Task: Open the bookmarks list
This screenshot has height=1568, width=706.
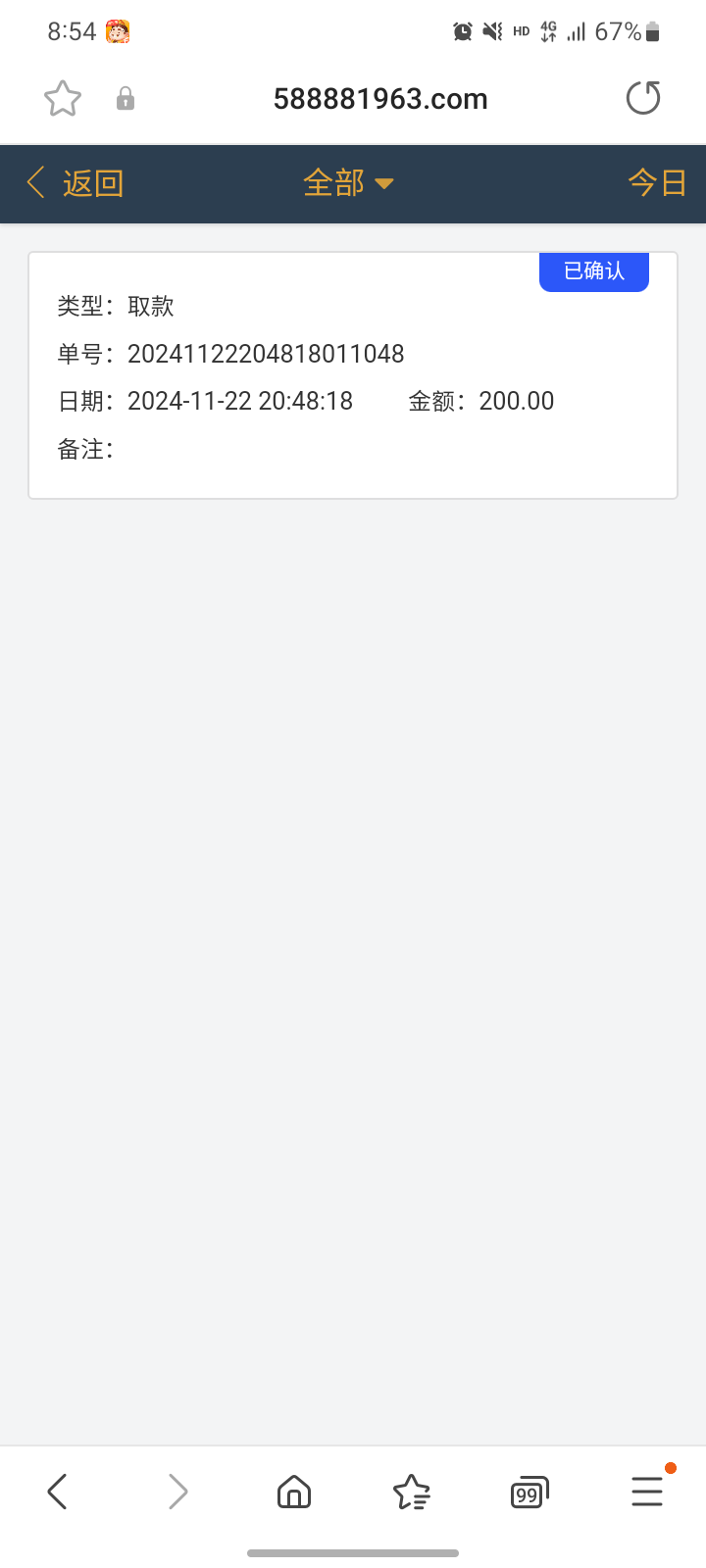Action: coord(412,1492)
